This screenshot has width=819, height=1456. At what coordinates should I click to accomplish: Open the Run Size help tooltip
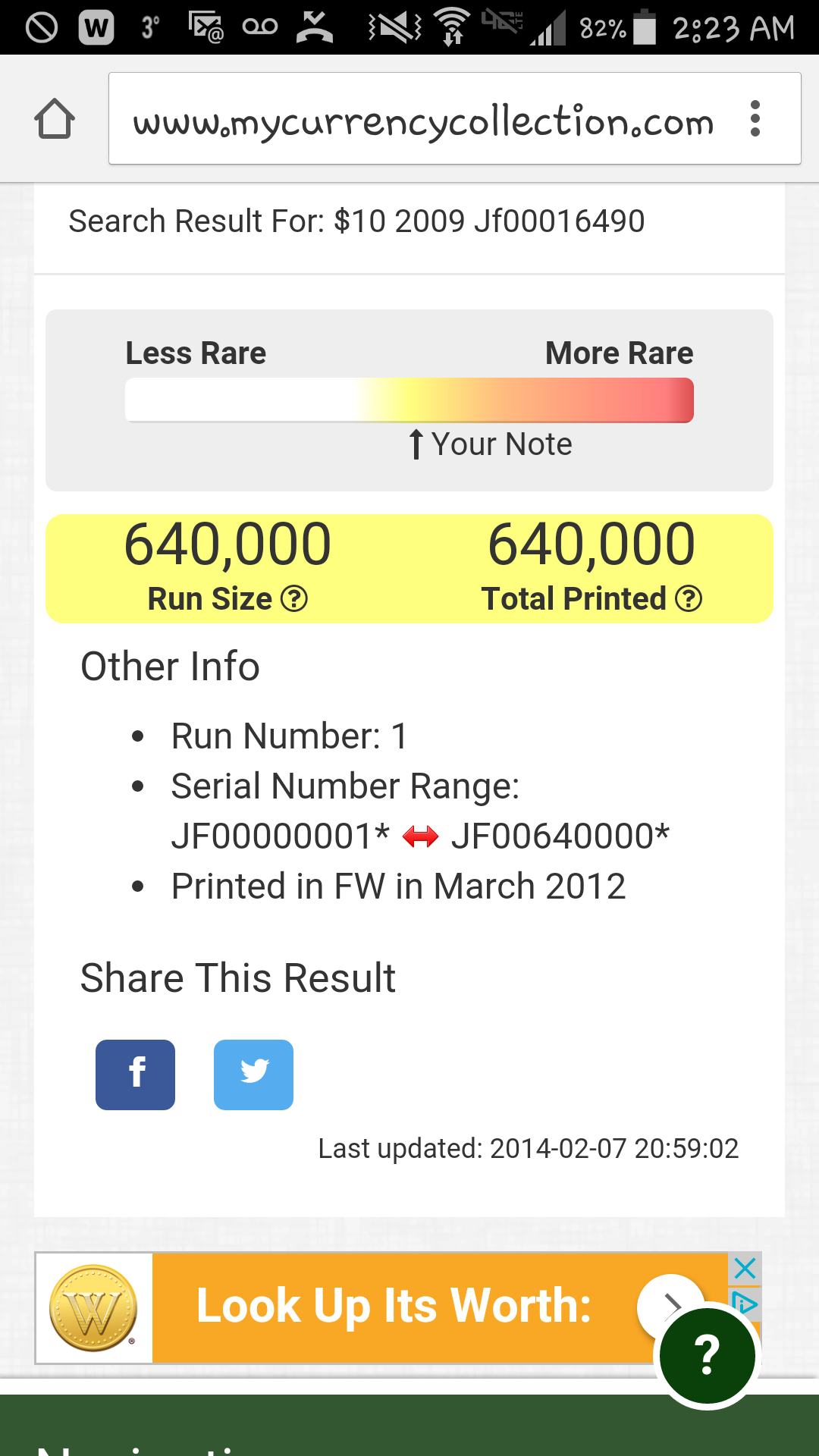coord(294,599)
